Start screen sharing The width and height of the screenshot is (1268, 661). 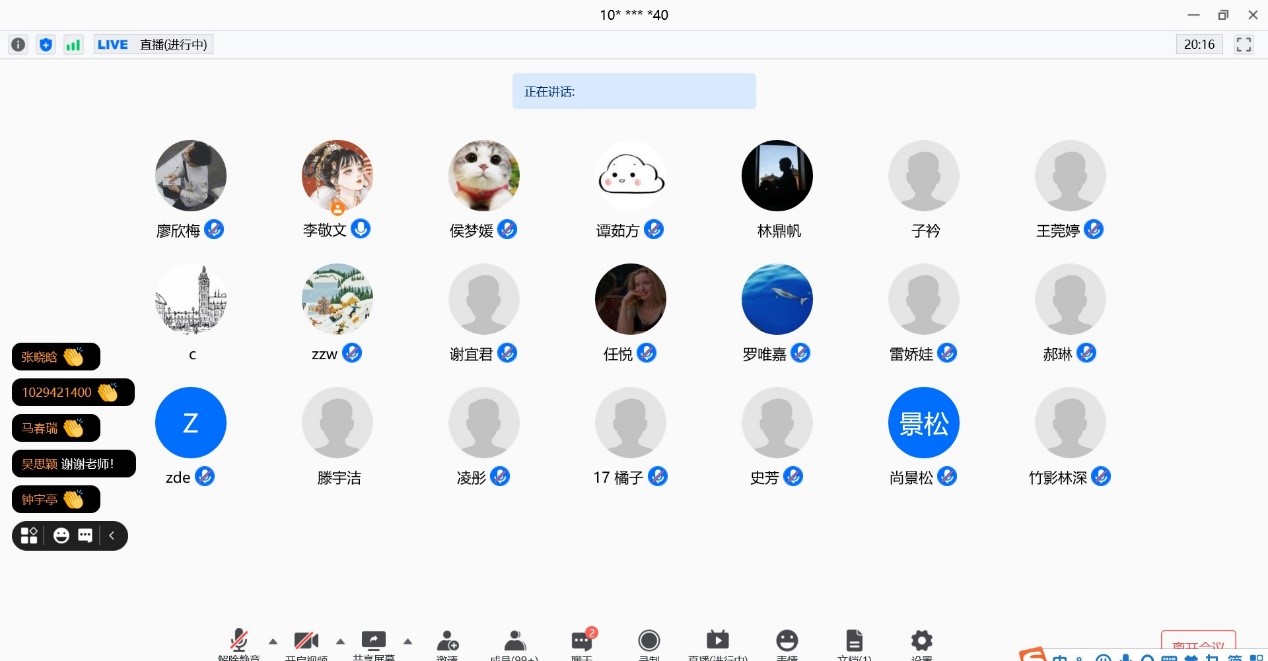pos(373,642)
